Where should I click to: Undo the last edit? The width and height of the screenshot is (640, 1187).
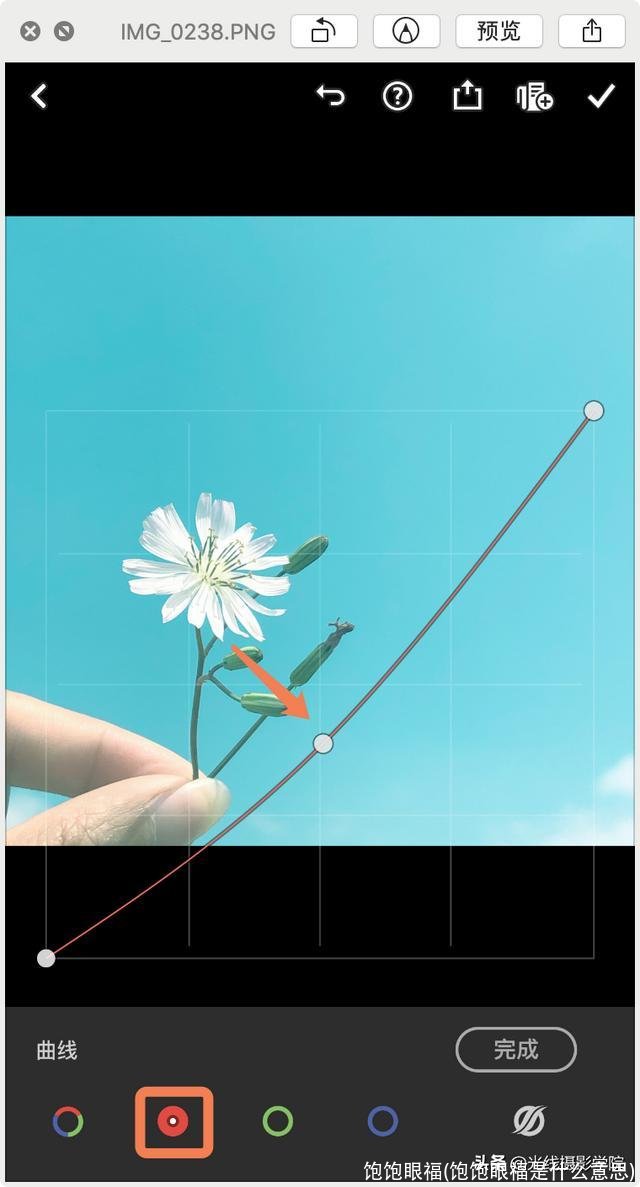tap(330, 96)
